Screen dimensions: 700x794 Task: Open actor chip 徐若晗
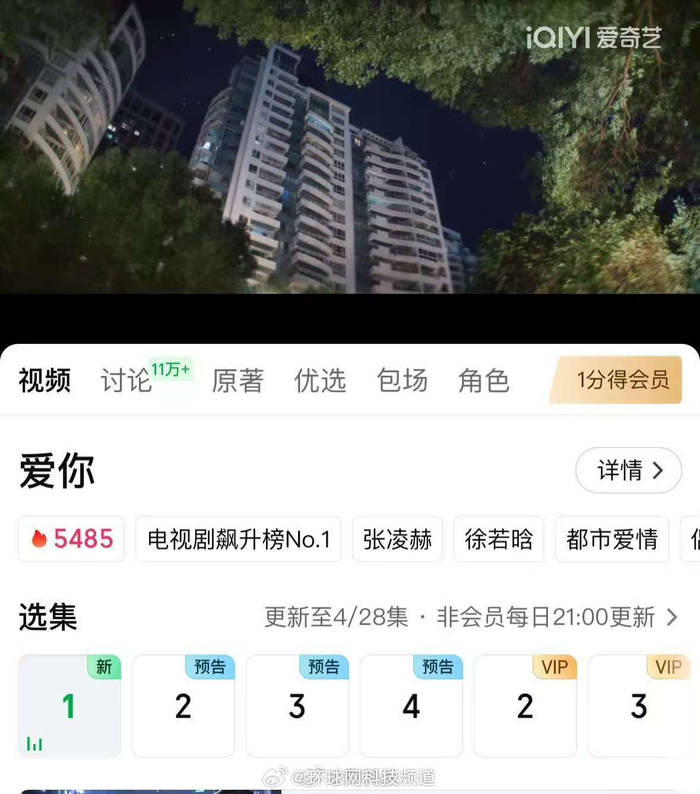pos(499,539)
